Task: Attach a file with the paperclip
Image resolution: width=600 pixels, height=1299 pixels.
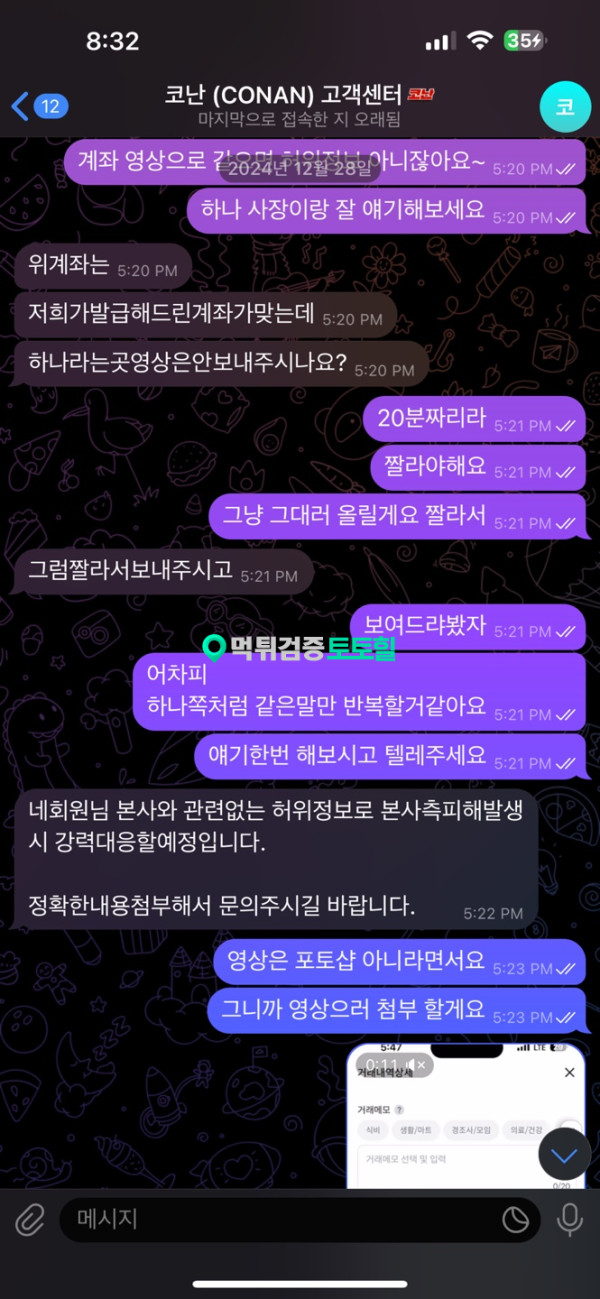Action: coord(30,1219)
